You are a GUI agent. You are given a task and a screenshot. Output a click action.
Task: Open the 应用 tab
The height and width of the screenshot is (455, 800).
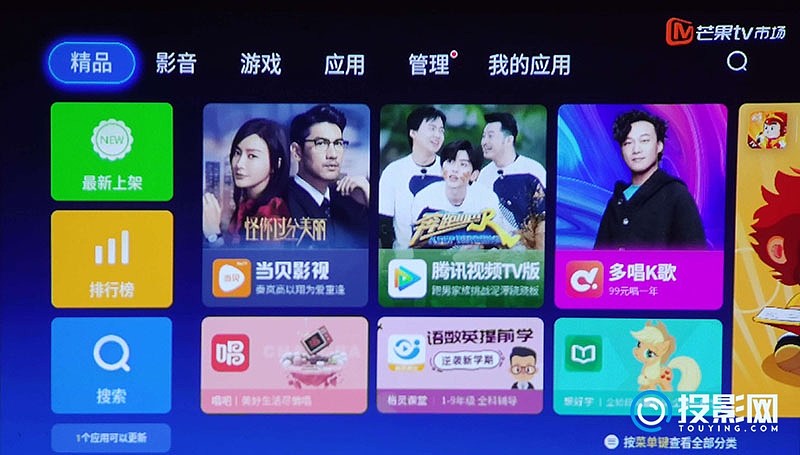pyautogui.click(x=344, y=65)
